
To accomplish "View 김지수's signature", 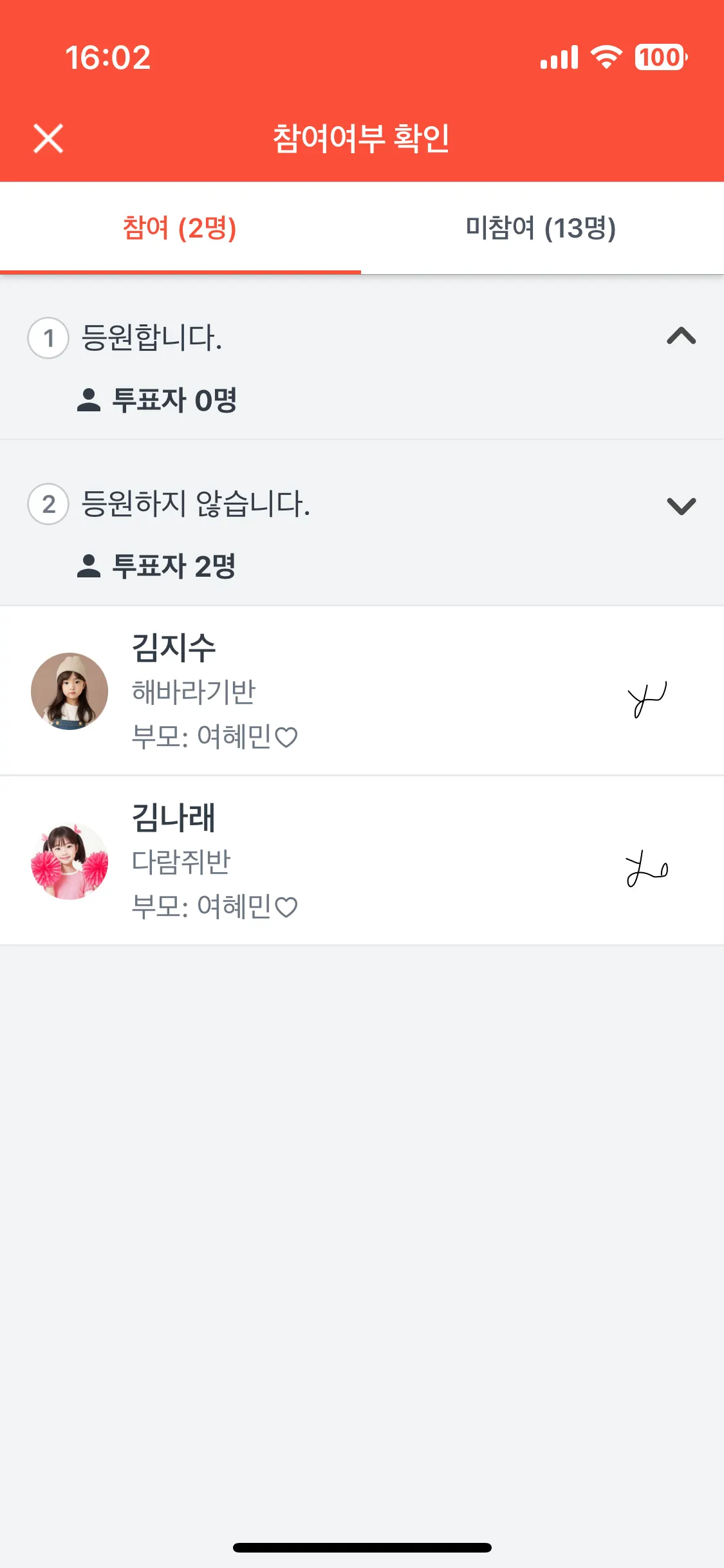I will tap(647, 699).
